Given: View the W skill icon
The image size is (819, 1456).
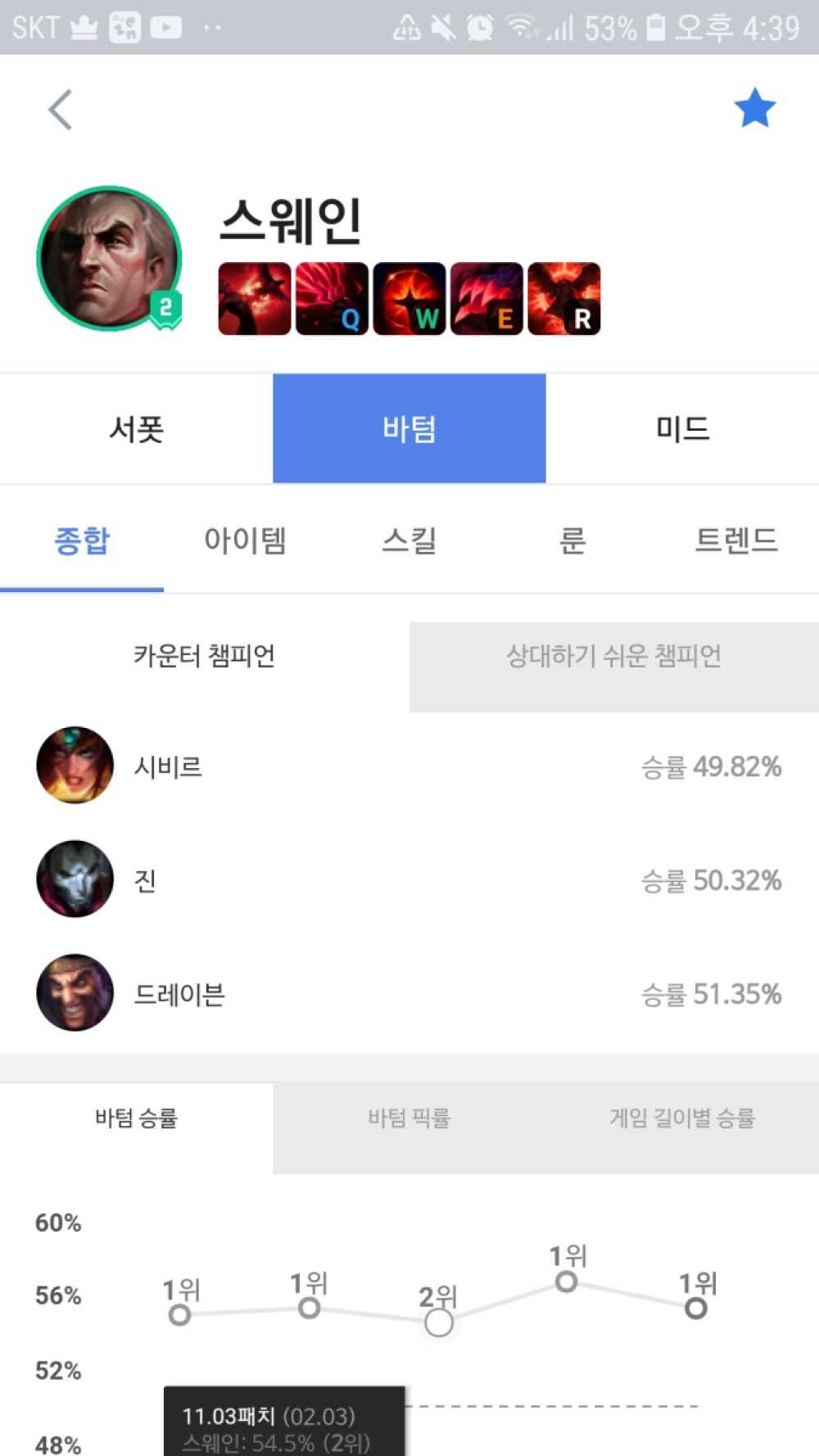Looking at the screenshot, I should pyautogui.click(x=409, y=299).
